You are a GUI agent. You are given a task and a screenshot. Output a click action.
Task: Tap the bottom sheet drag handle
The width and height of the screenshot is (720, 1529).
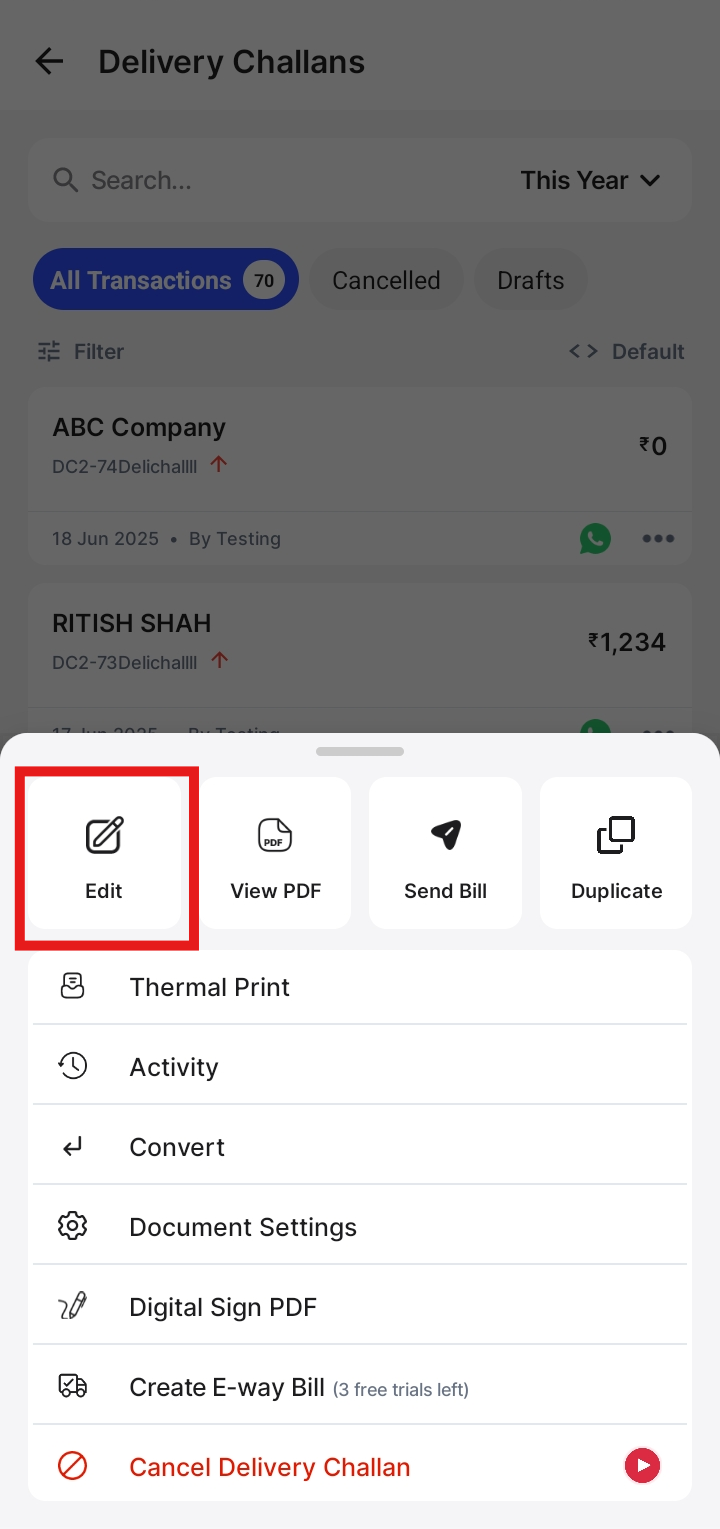coord(360,751)
